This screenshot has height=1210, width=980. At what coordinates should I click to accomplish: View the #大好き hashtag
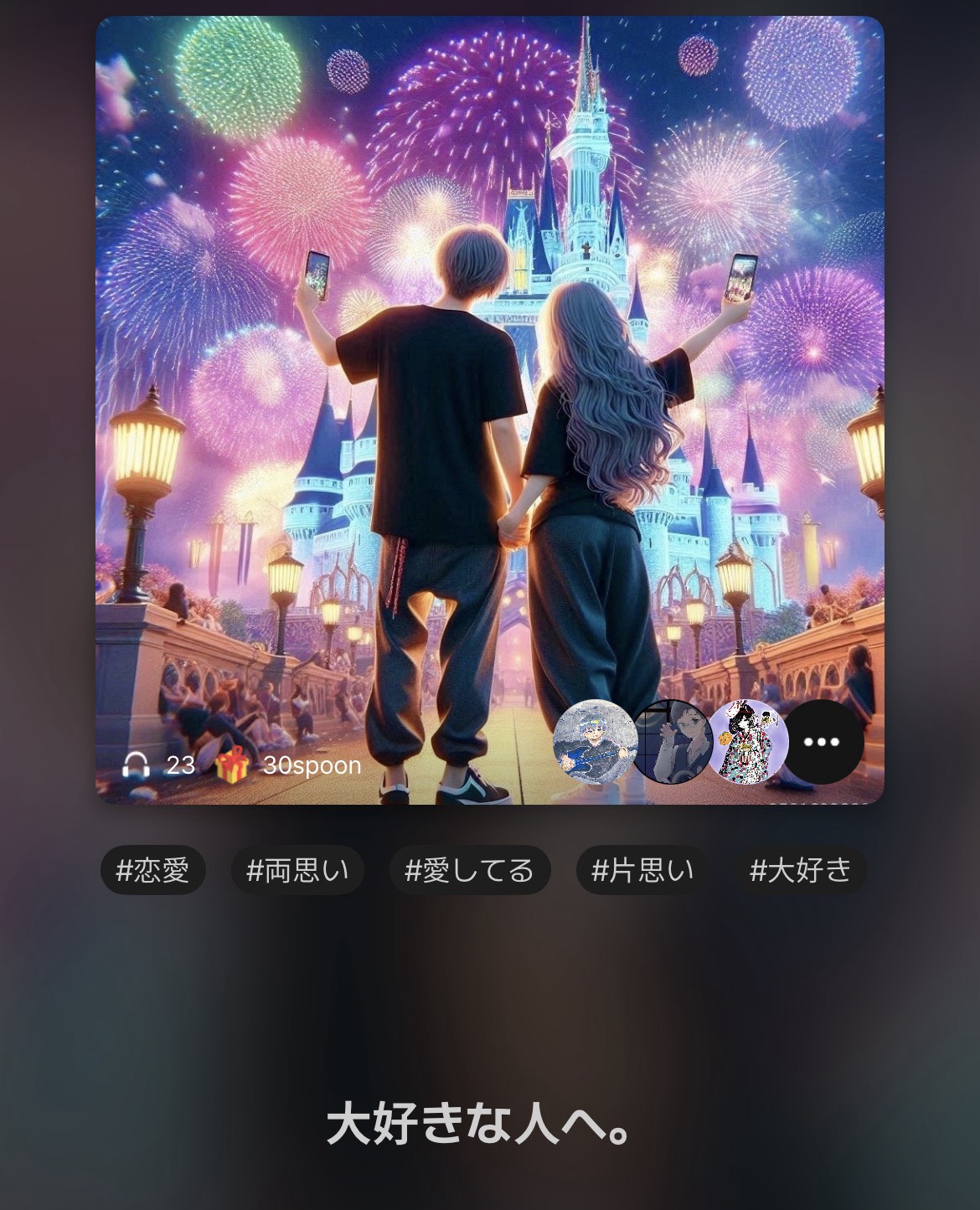800,871
